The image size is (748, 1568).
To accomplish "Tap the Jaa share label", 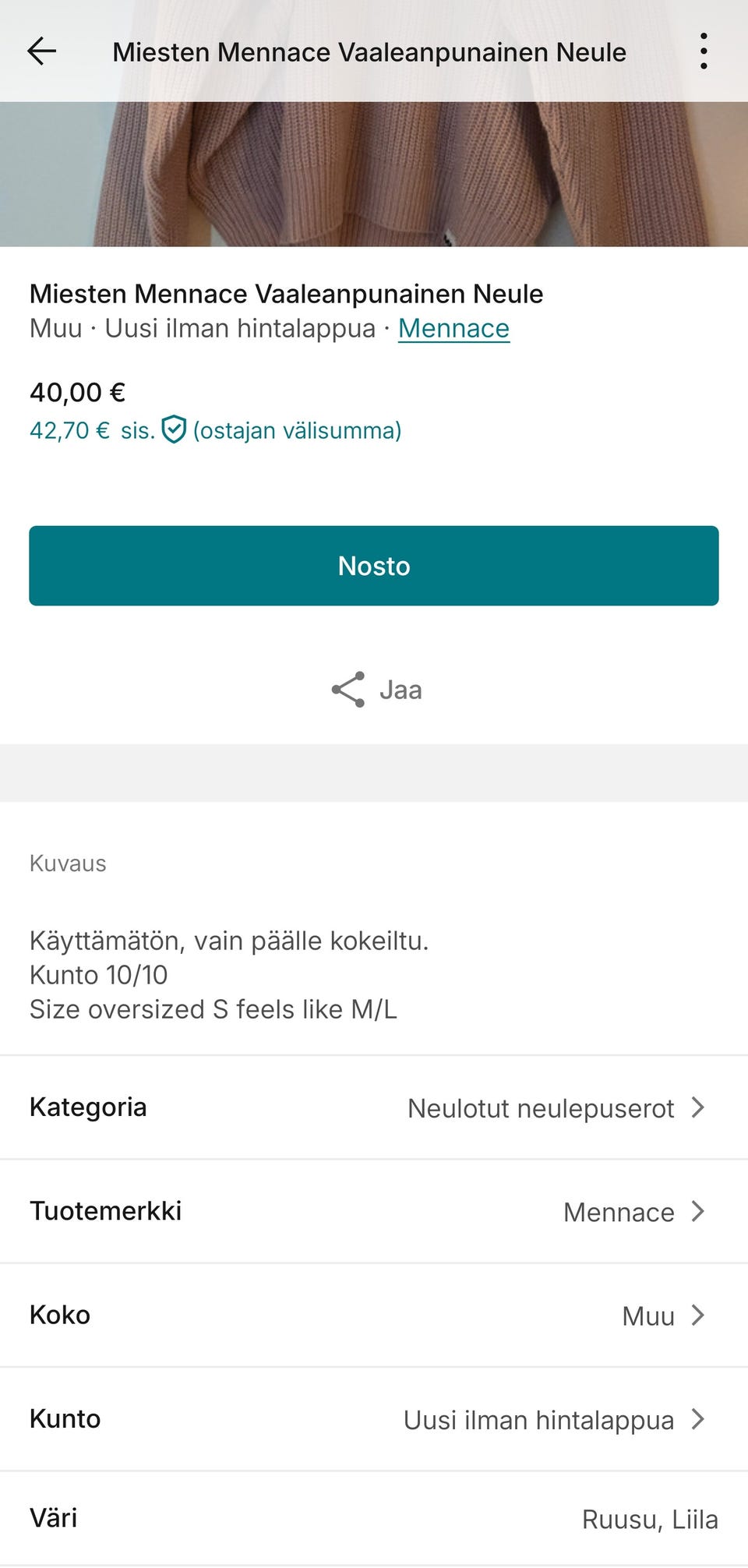I will (x=400, y=689).
